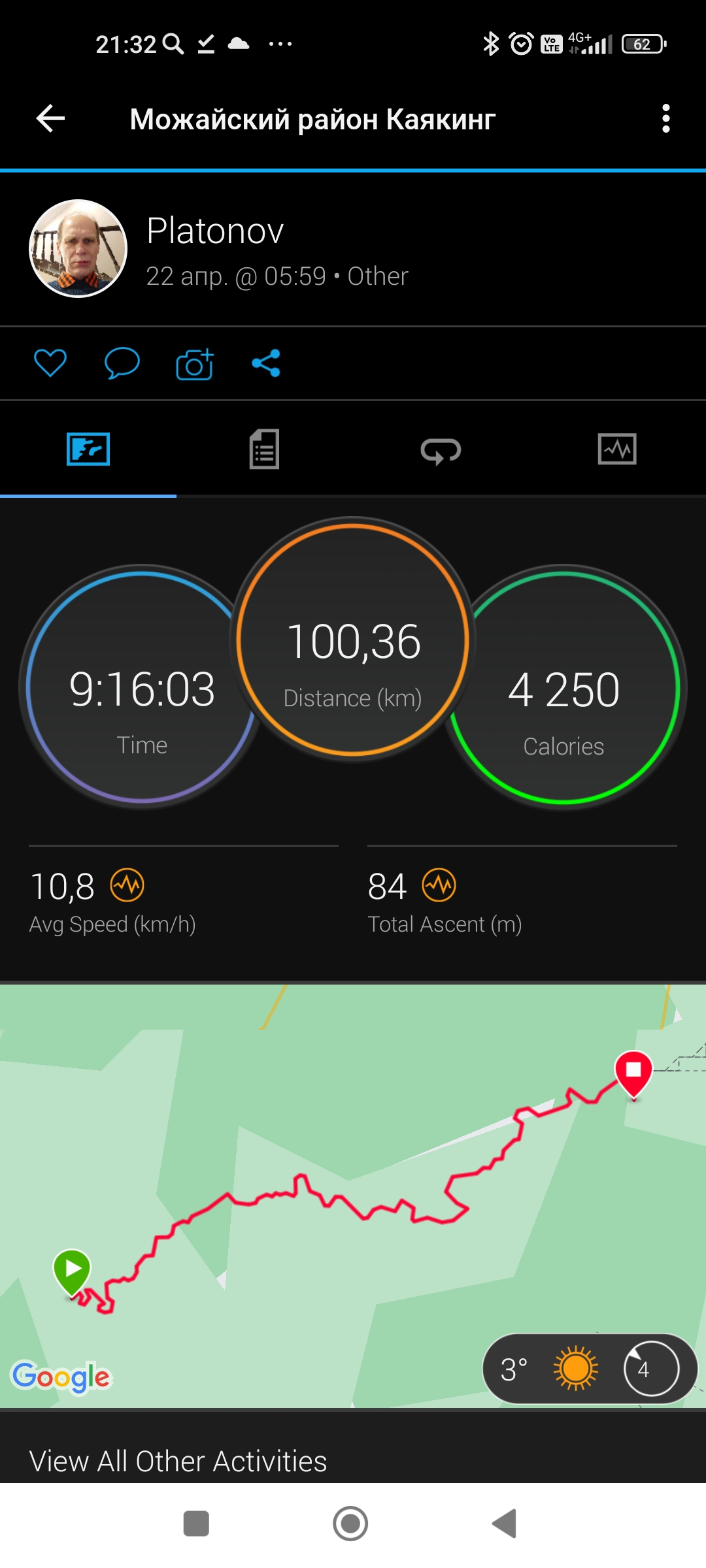Open View All Other Activities
This screenshot has width=706, height=1568.
178,1461
